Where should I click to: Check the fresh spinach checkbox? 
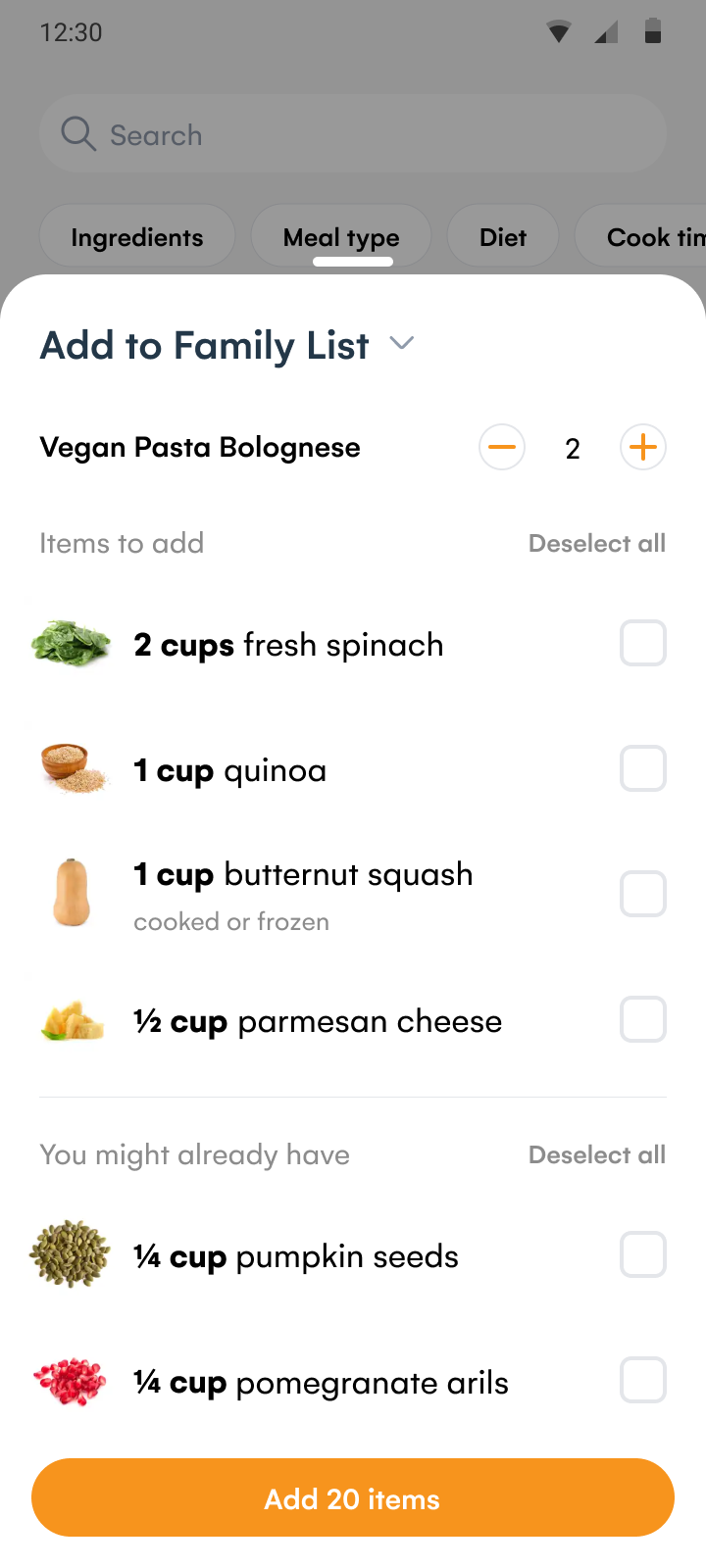click(x=642, y=643)
